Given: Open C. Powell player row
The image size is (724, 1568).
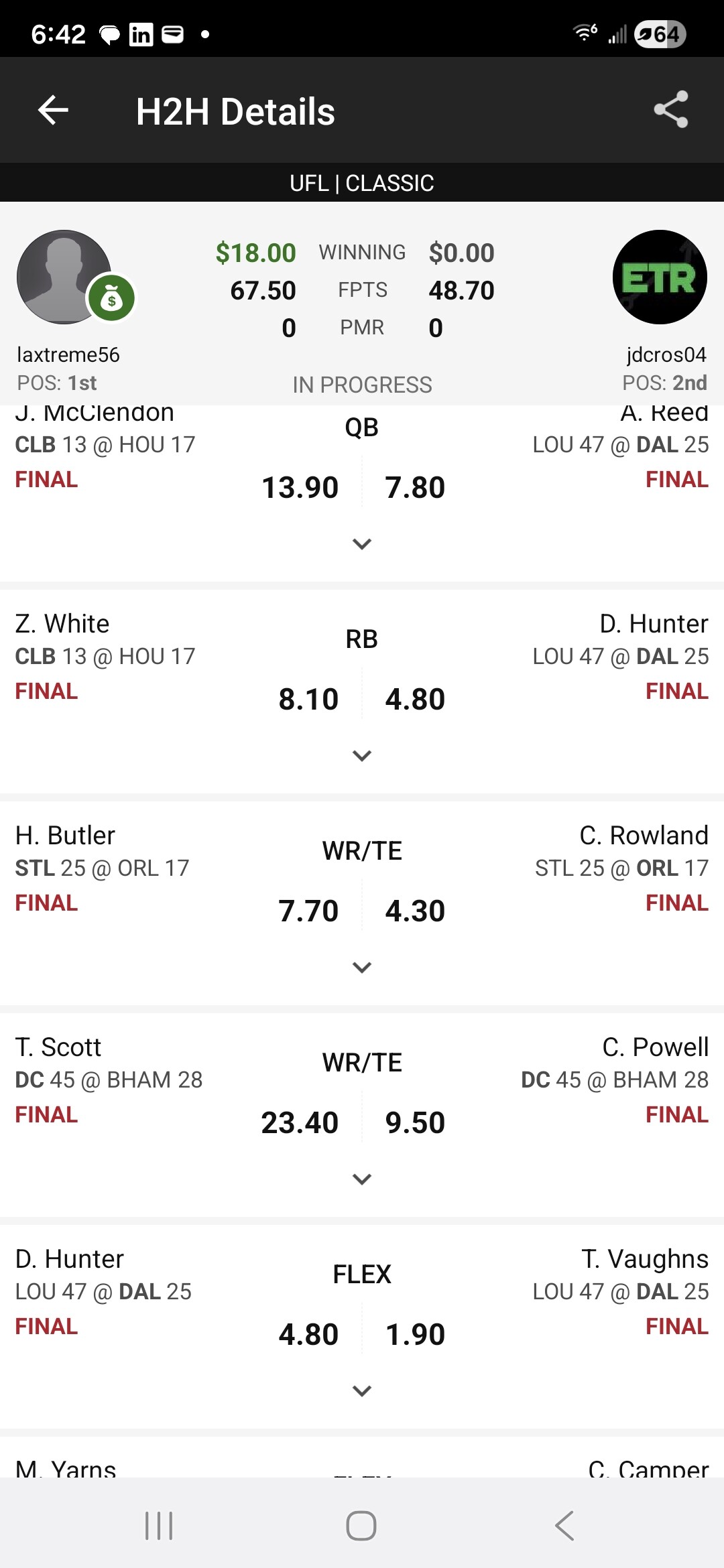Looking at the screenshot, I should (x=615, y=1080).
